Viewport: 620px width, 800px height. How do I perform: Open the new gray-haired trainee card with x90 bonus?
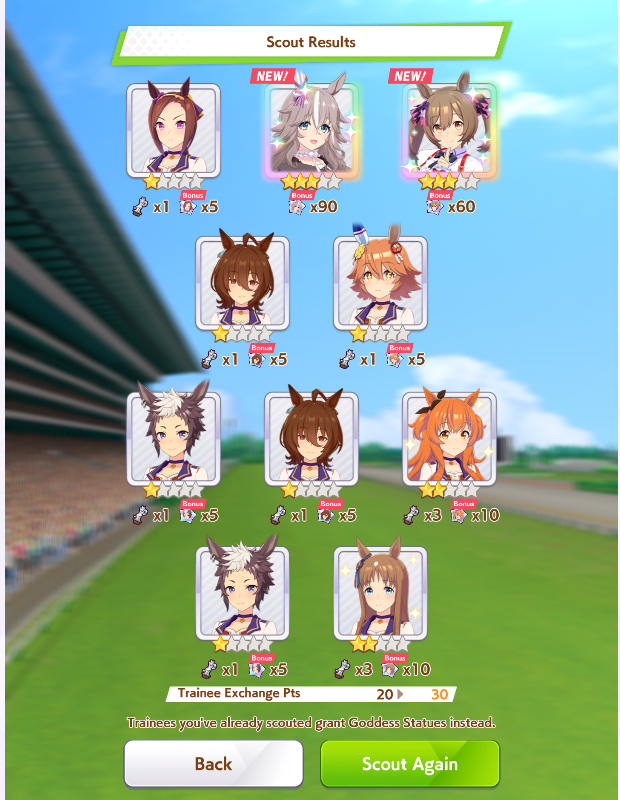pyautogui.click(x=311, y=130)
